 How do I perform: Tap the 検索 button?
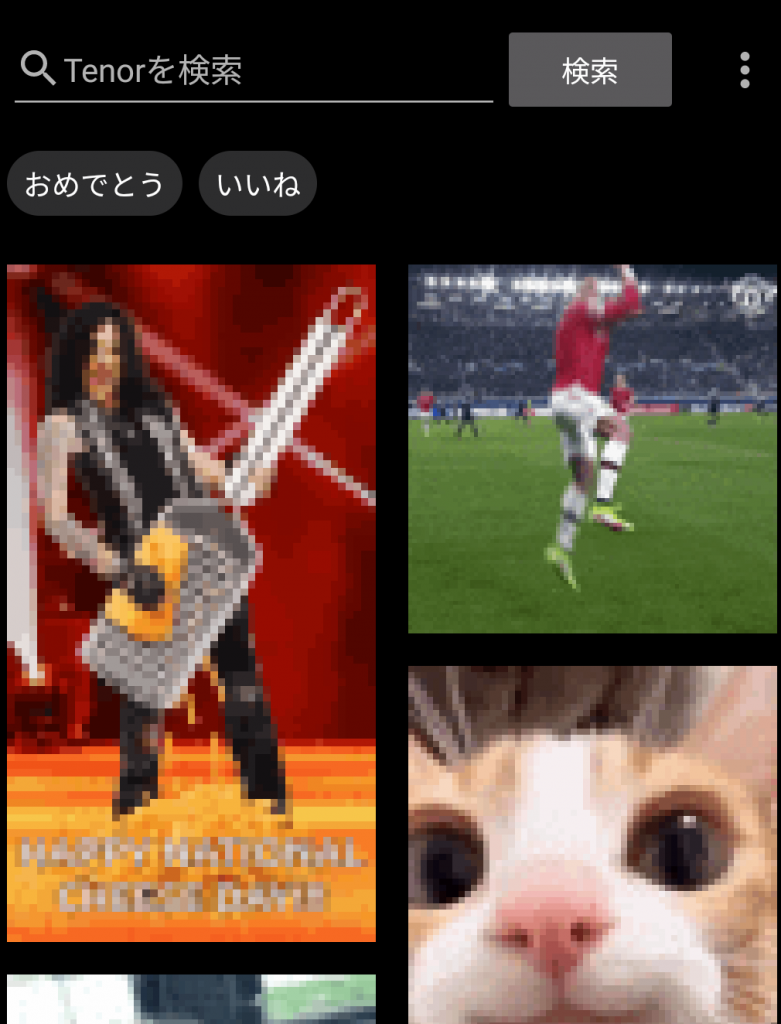pos(590,70)
